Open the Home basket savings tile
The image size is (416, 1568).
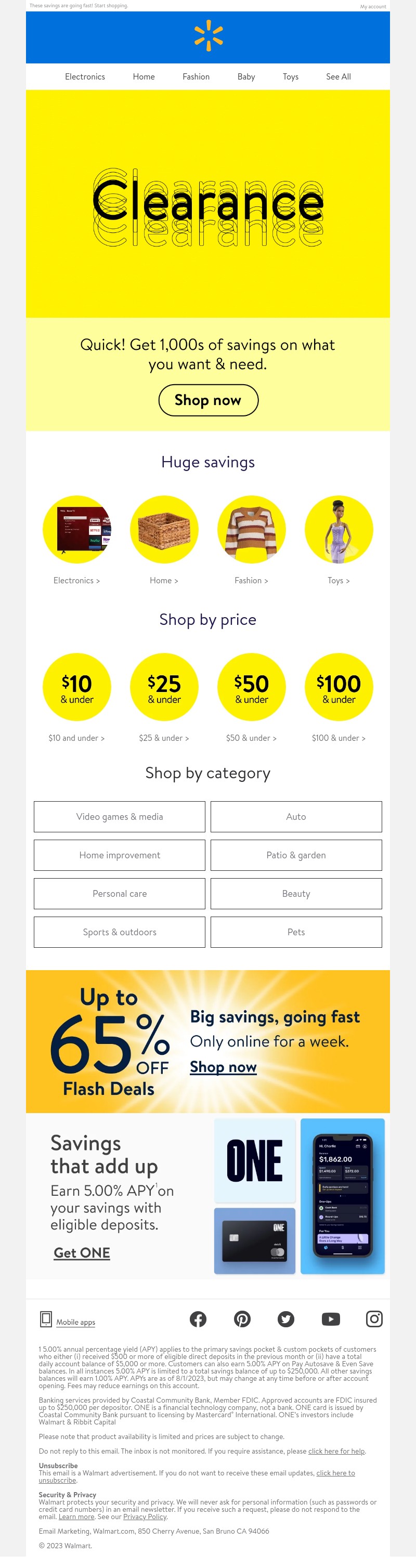point(164,530)
